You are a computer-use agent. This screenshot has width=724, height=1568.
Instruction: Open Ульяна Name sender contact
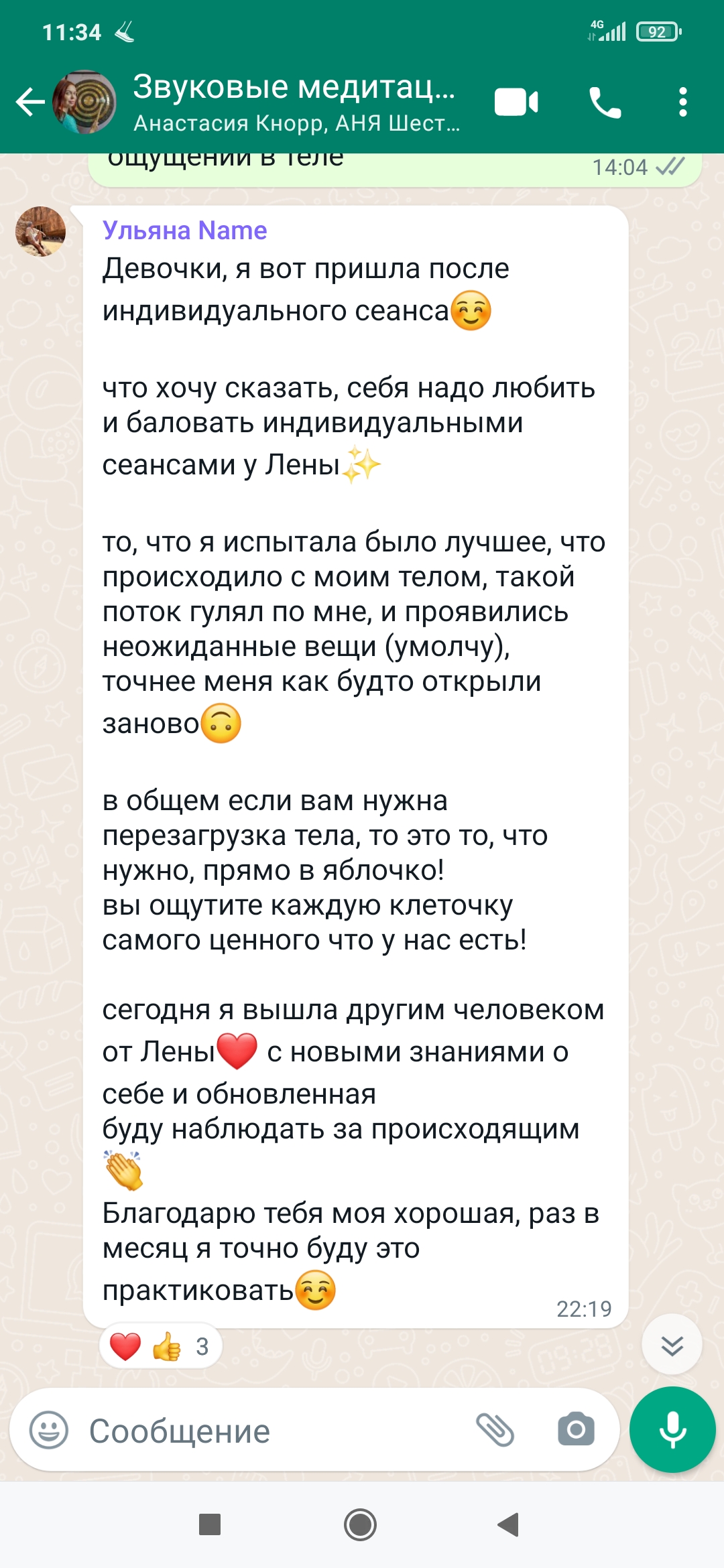(x=184, y=231)
